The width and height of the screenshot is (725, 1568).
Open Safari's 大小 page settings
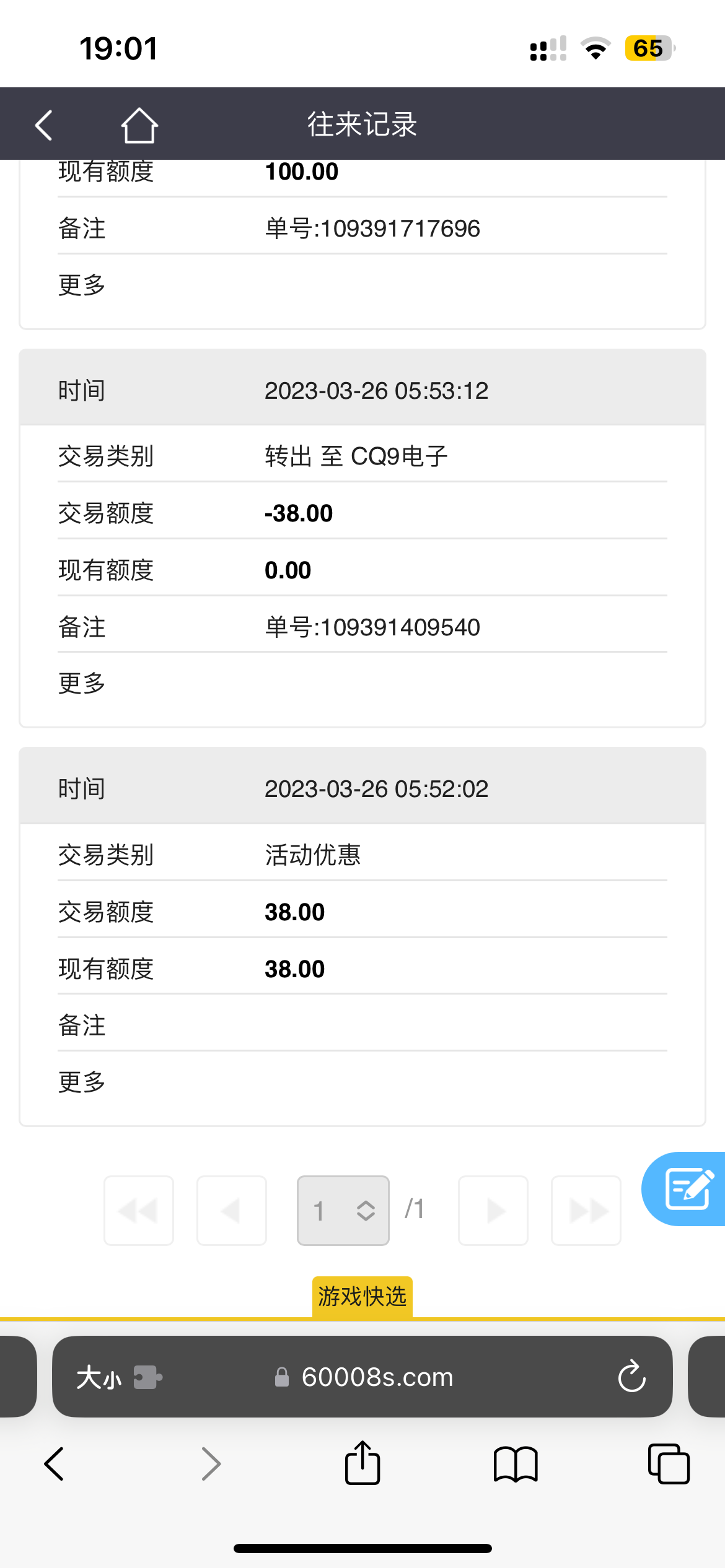point(99,1377)
